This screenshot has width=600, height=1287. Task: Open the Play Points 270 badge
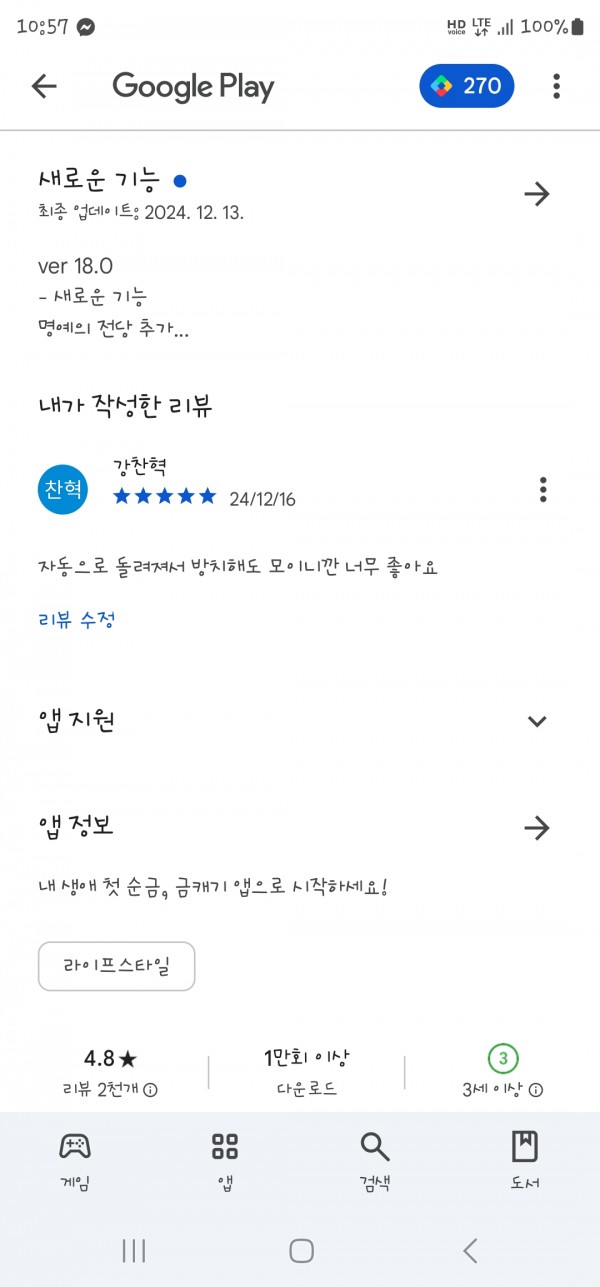467,86
